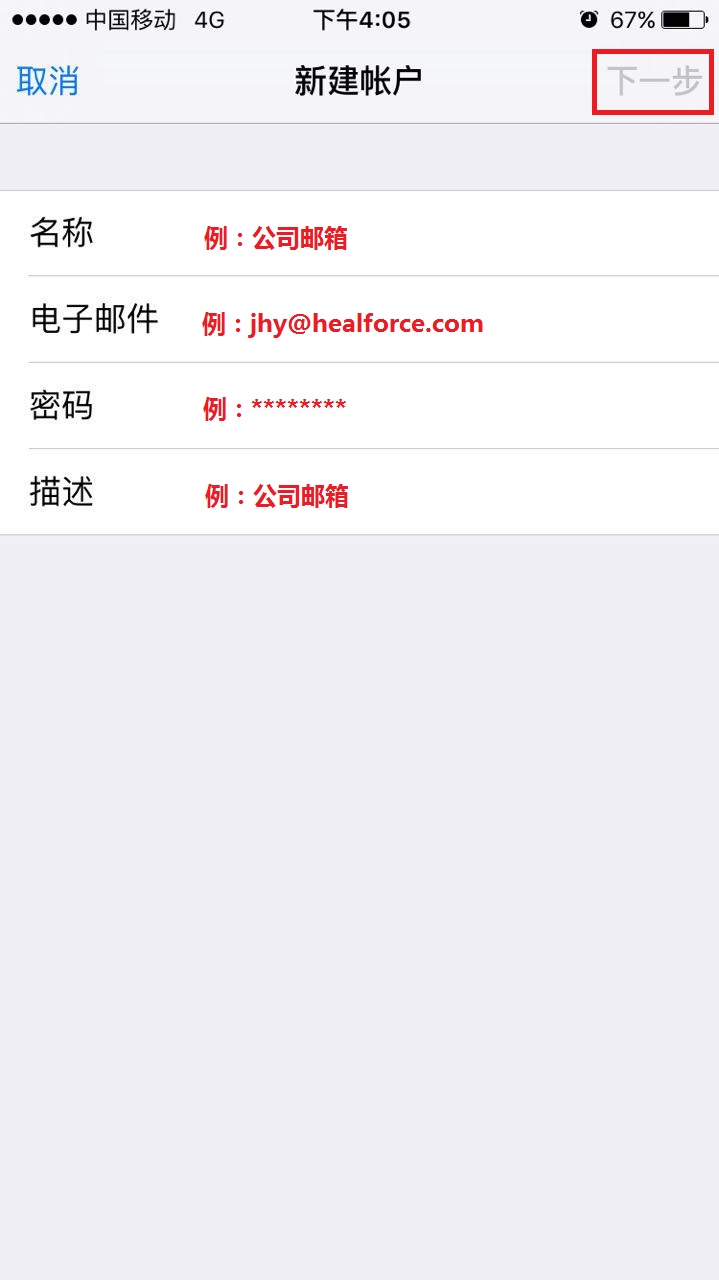The width and height of the screenshot is (719, 1280).
Task: Focus the 描述 description field
Action: pyautogui.click(x=440, y=493)
